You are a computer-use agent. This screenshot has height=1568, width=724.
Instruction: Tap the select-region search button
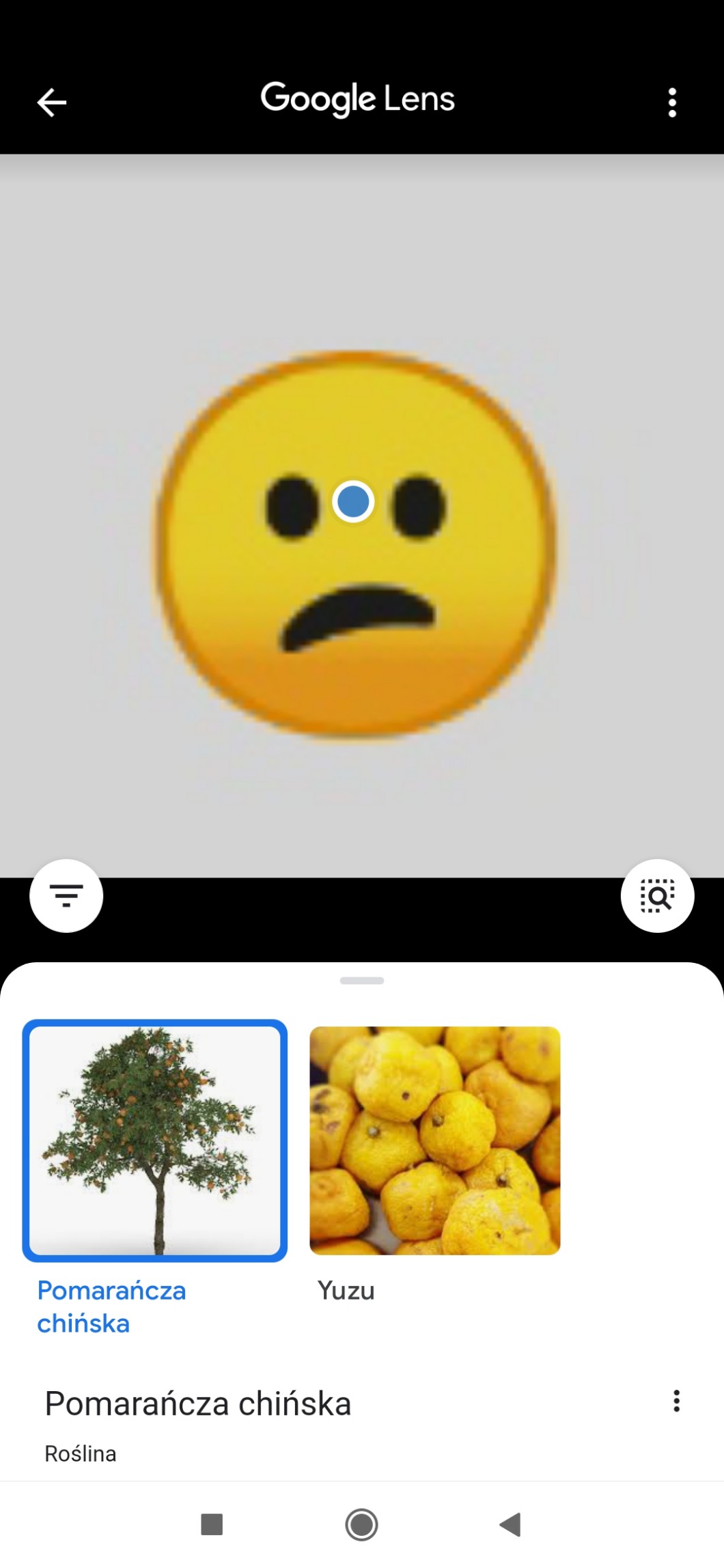pyautogui.click(x=657, y=895)
